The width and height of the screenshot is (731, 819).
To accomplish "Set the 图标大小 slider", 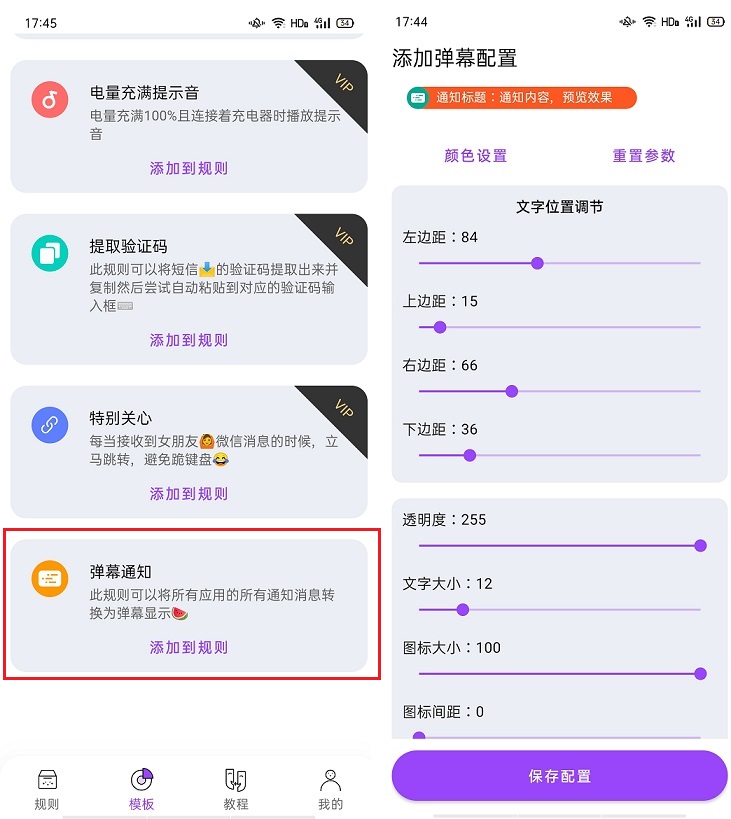I will pos(700,673).
